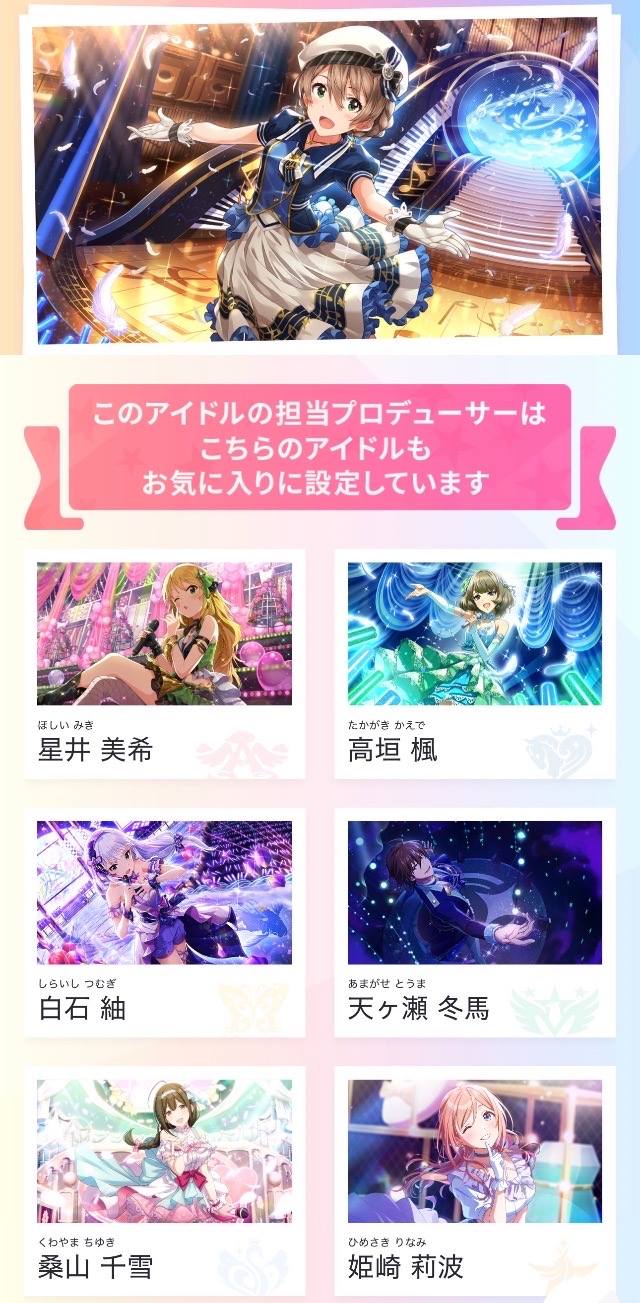This screenshot has width=640, height=1303.
Task: View the 白石 紬 idol card
Action: pos(165,922)
